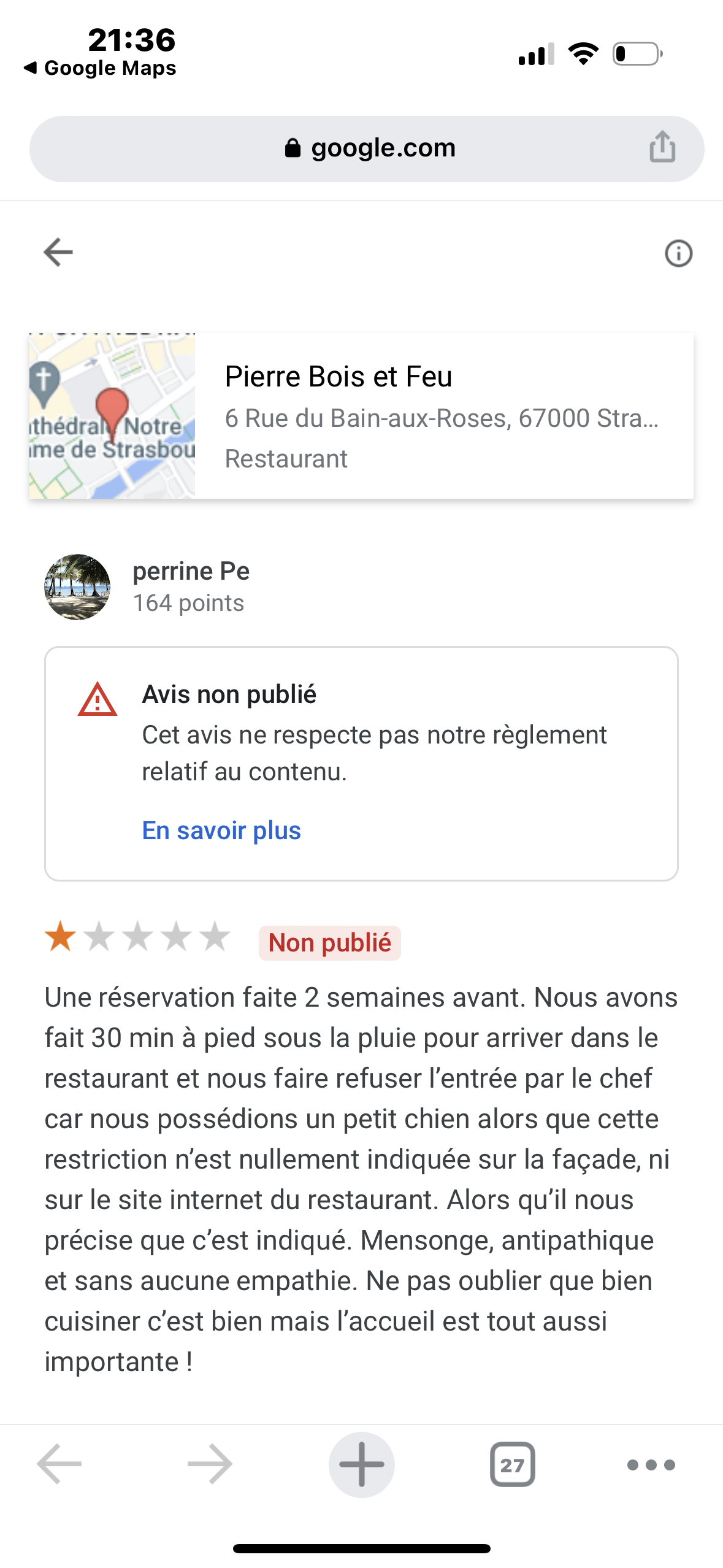
Task: Return to Google Maps app
Action: pos(100,68)
